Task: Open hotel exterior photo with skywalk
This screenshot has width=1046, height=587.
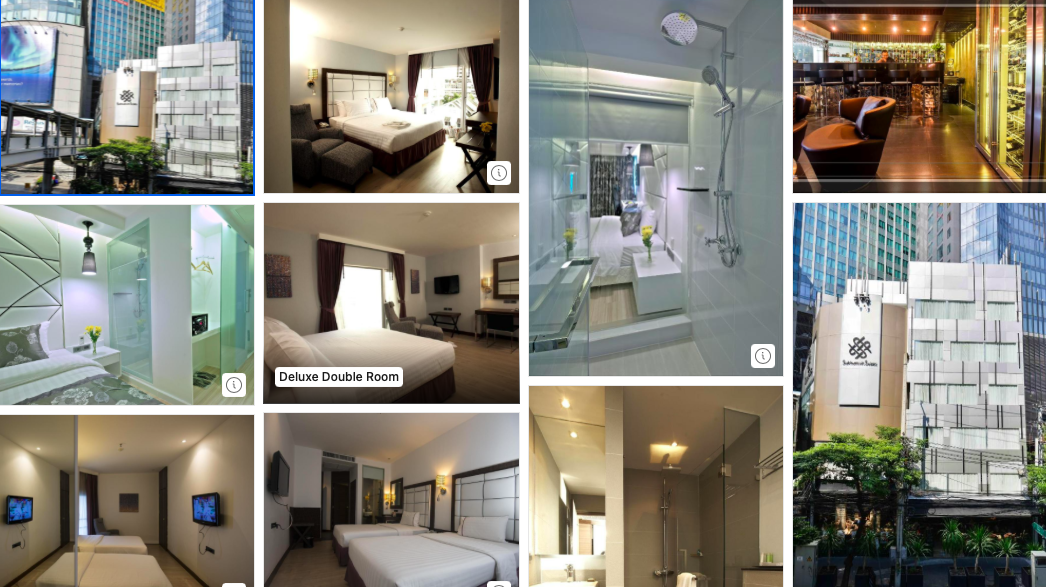Action: click(x=127, y=96)
